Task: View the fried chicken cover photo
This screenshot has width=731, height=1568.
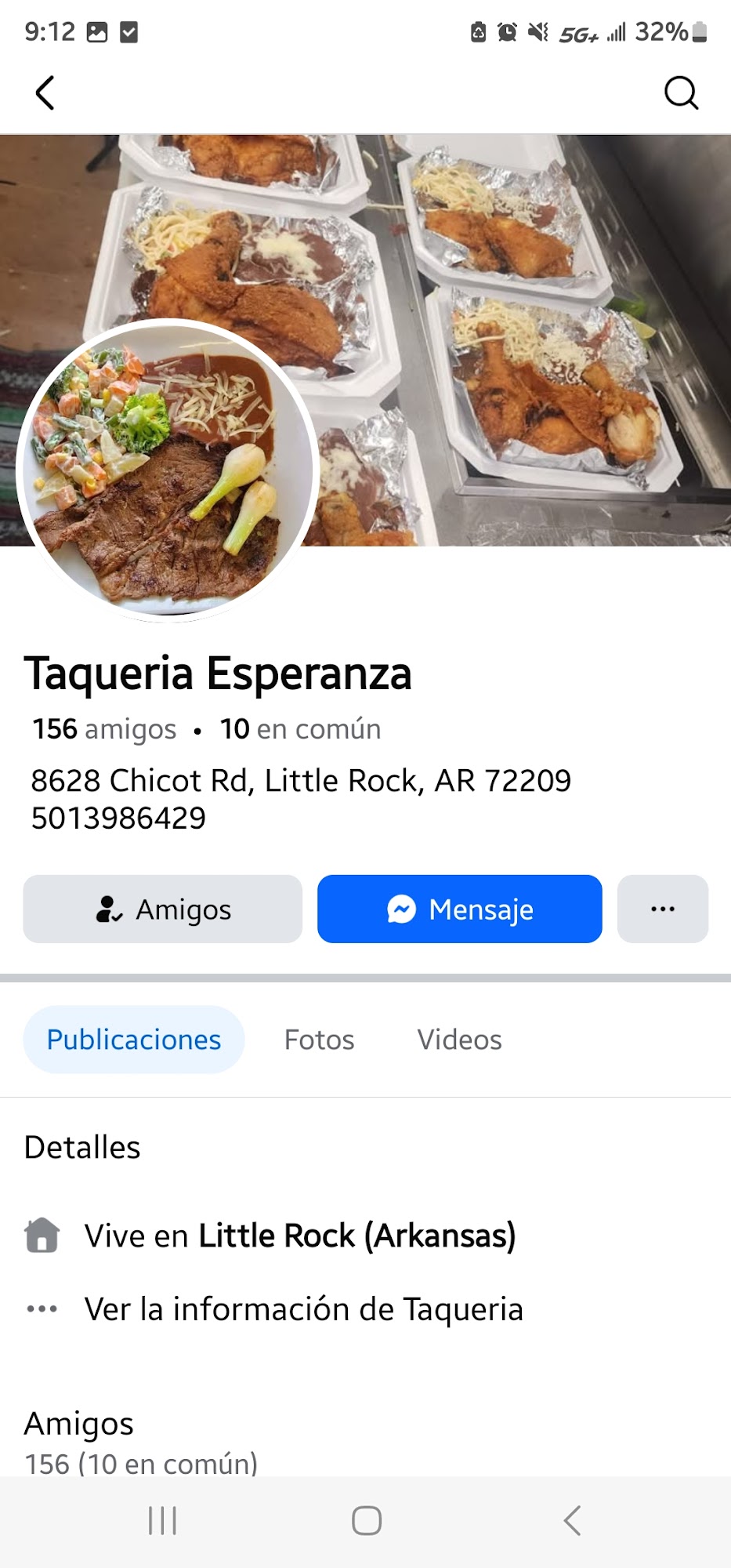Action: (517, 314)
